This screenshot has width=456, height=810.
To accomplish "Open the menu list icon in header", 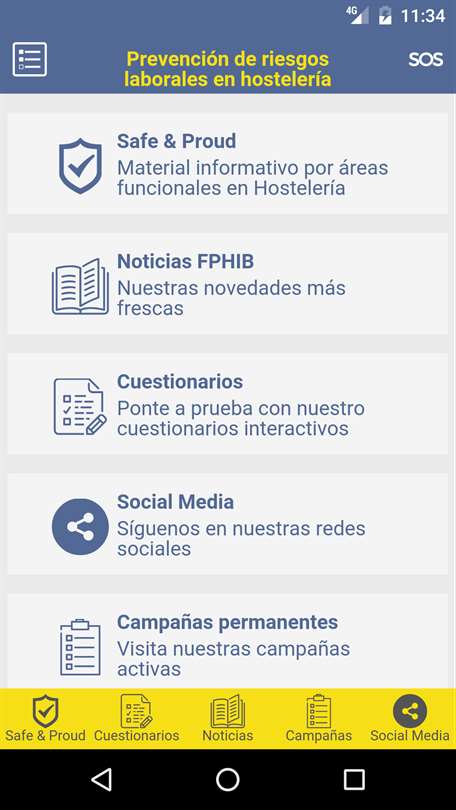I will tap(30, 59).
